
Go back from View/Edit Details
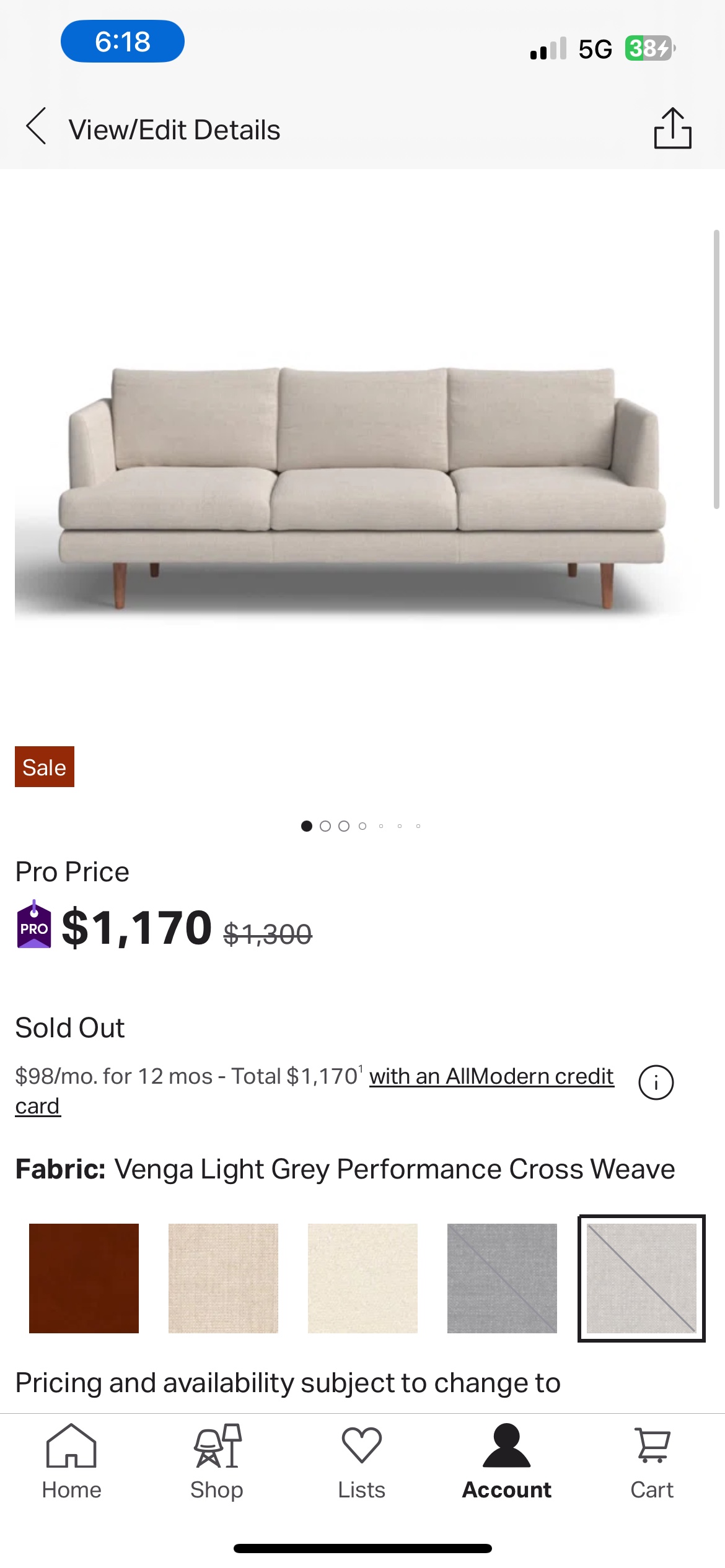(x=37, y=127)
